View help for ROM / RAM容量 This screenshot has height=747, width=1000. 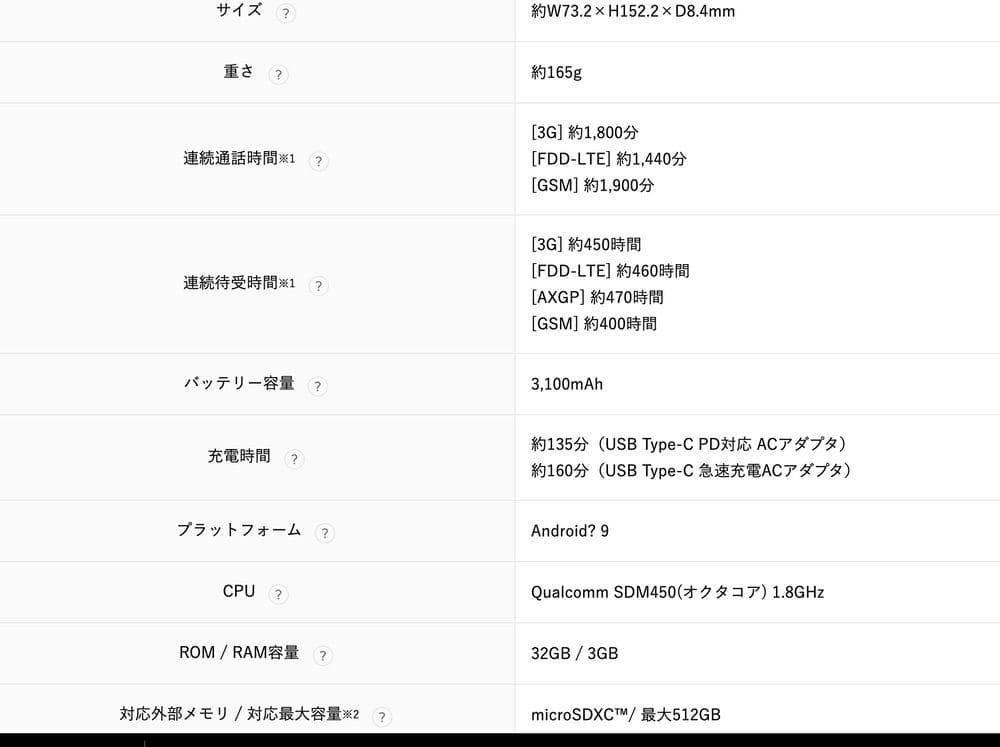[x=323, y=656]
